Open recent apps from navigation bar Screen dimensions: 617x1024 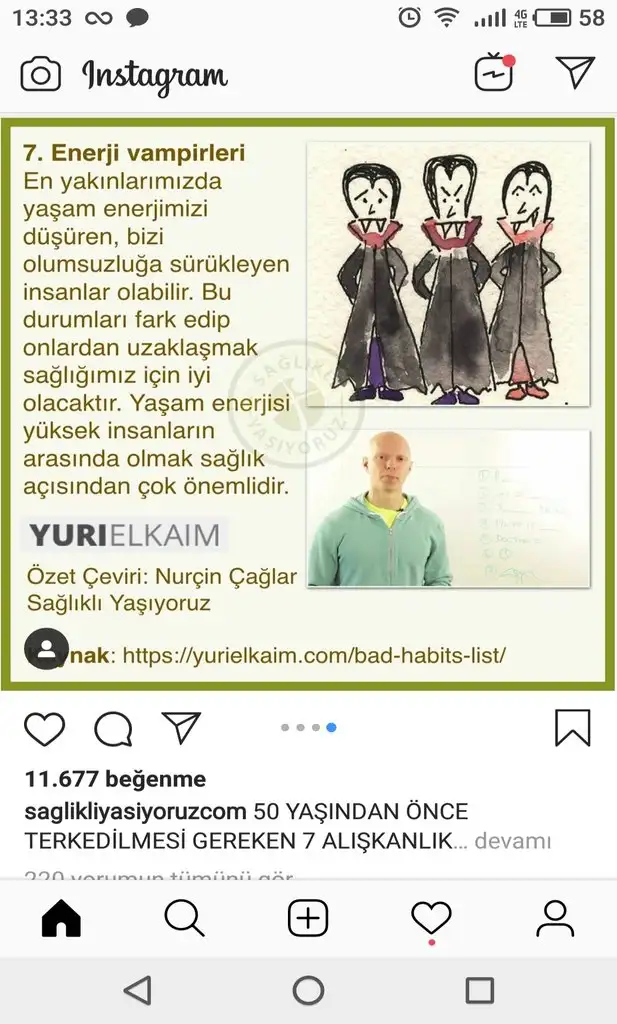[x=479, y=991]
